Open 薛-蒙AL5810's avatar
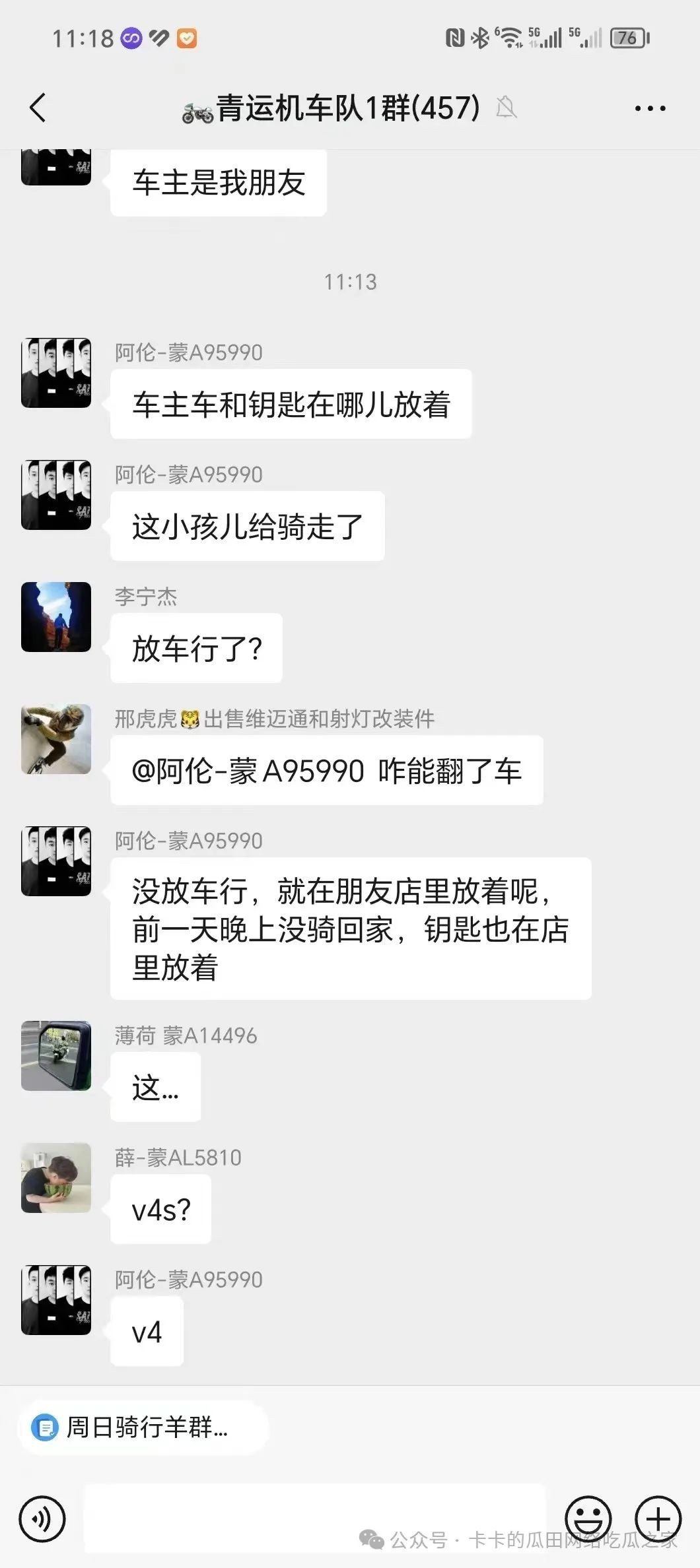700x1568 pixels. click(x=56, y=1178)
